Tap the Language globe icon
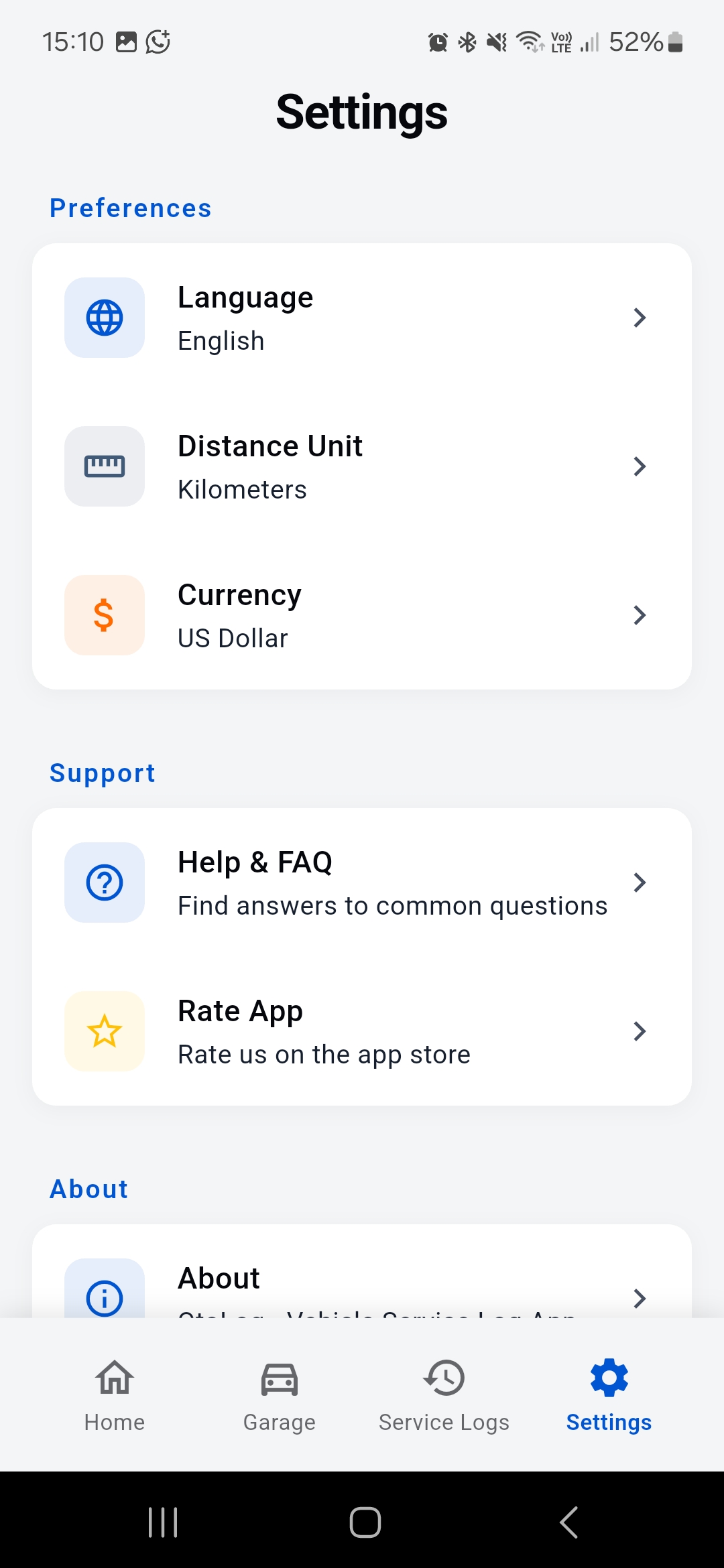The image size is (724, 1568). pos(104,318)
